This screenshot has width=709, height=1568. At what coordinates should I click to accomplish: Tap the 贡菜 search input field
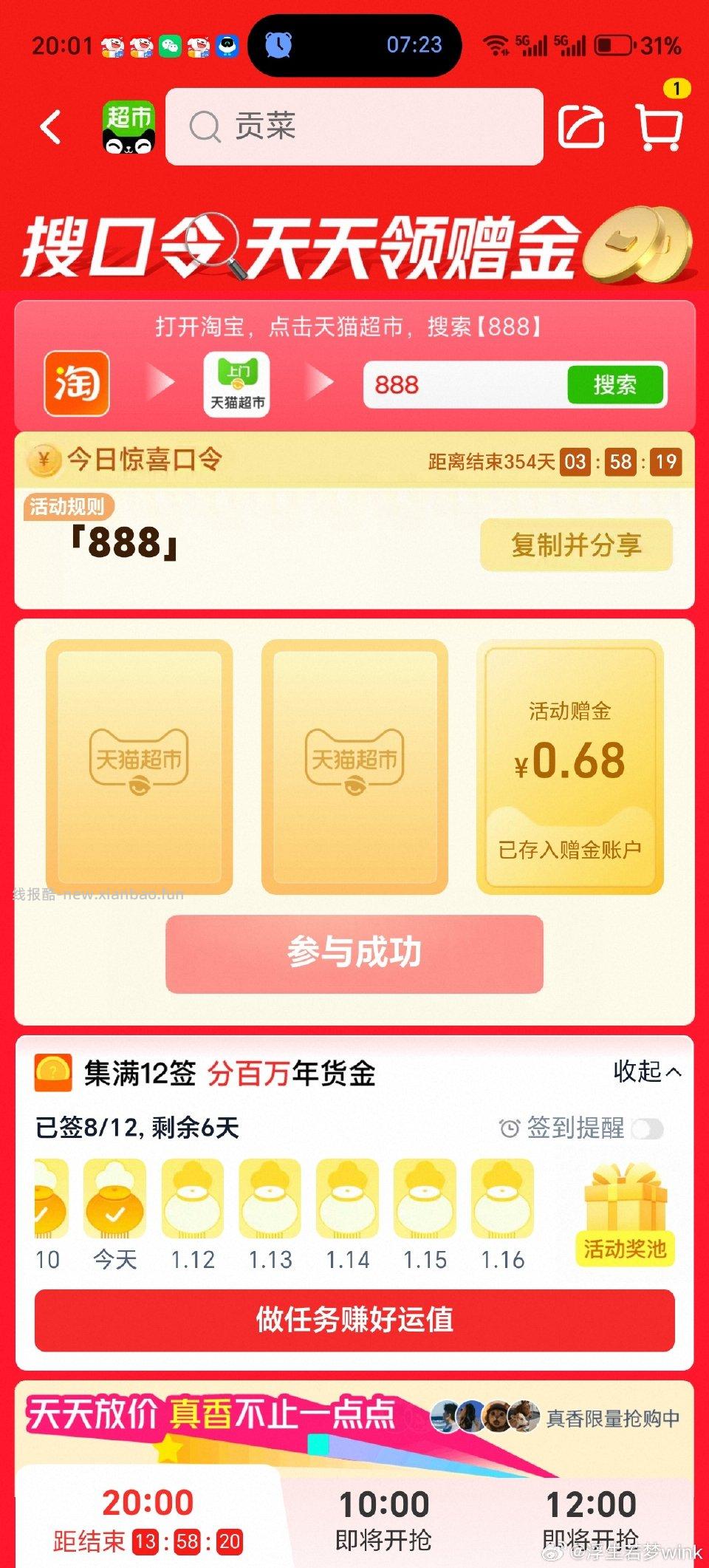[354, 127]
